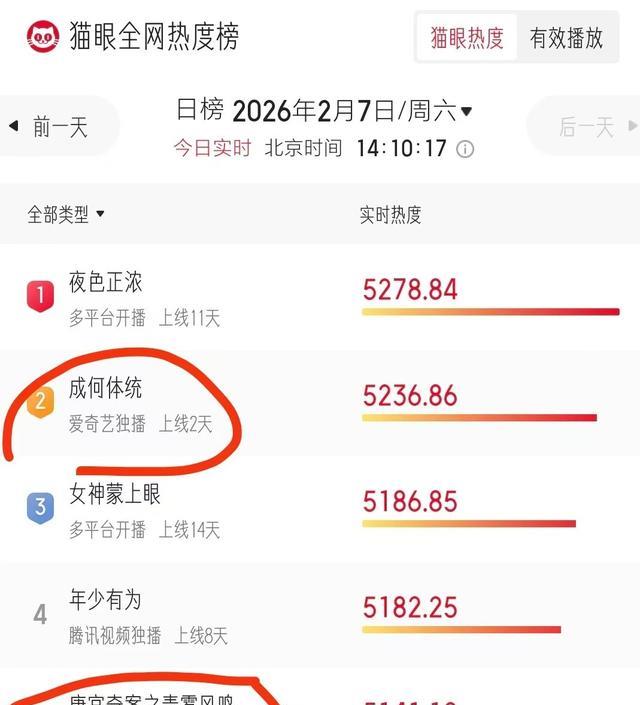Image resolution: width=640 pixels, height=705 pixels.
Task: Expand the 全部类型 filter
Action: 66,214
